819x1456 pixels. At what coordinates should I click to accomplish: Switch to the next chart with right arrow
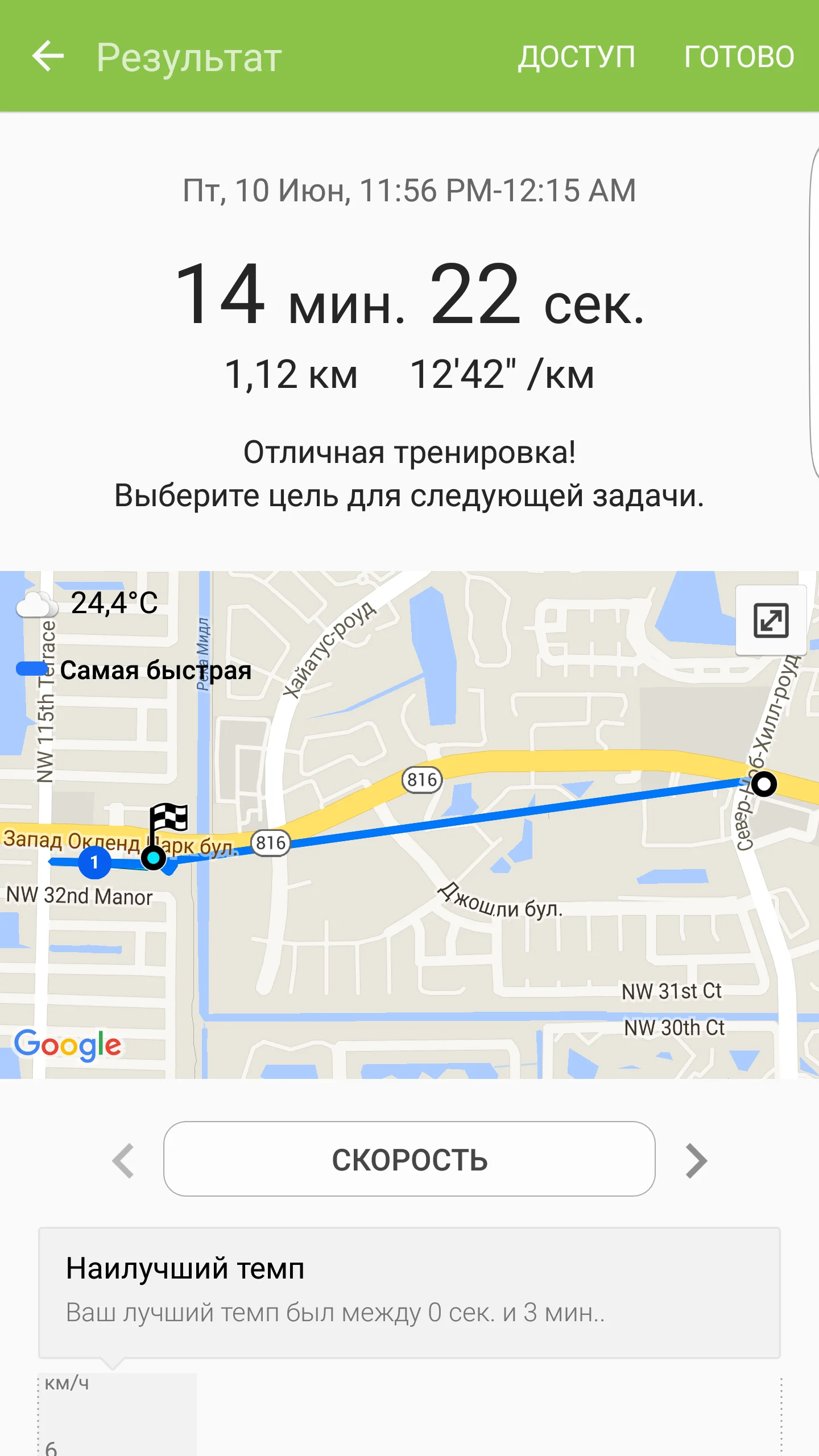pos(696,1160)
